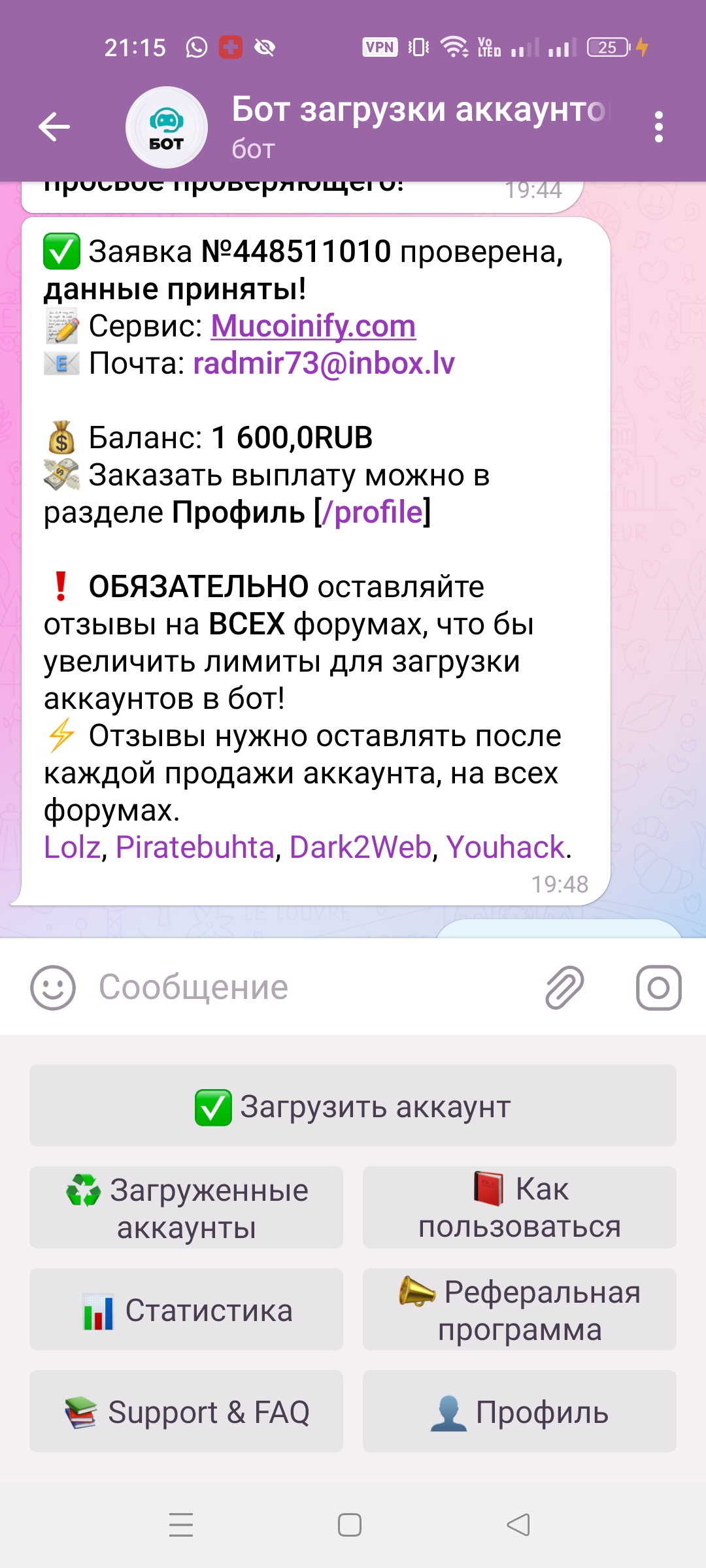
Task: Open the Mucoinify.com link
Action: (x=313, y=326)
